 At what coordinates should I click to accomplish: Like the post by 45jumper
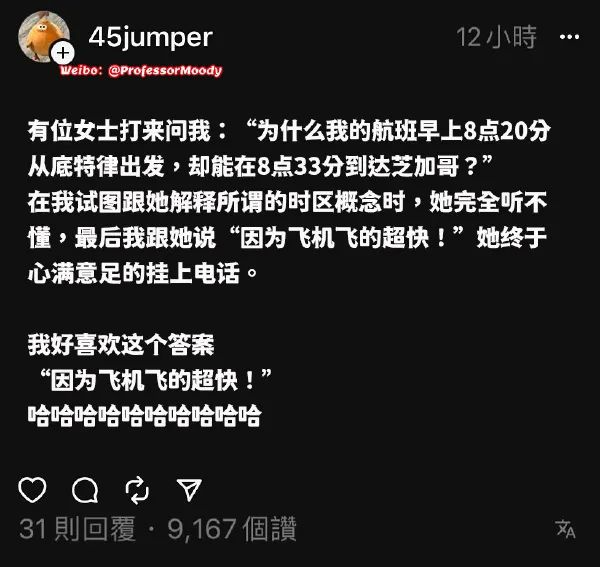(x=33, y=489)
